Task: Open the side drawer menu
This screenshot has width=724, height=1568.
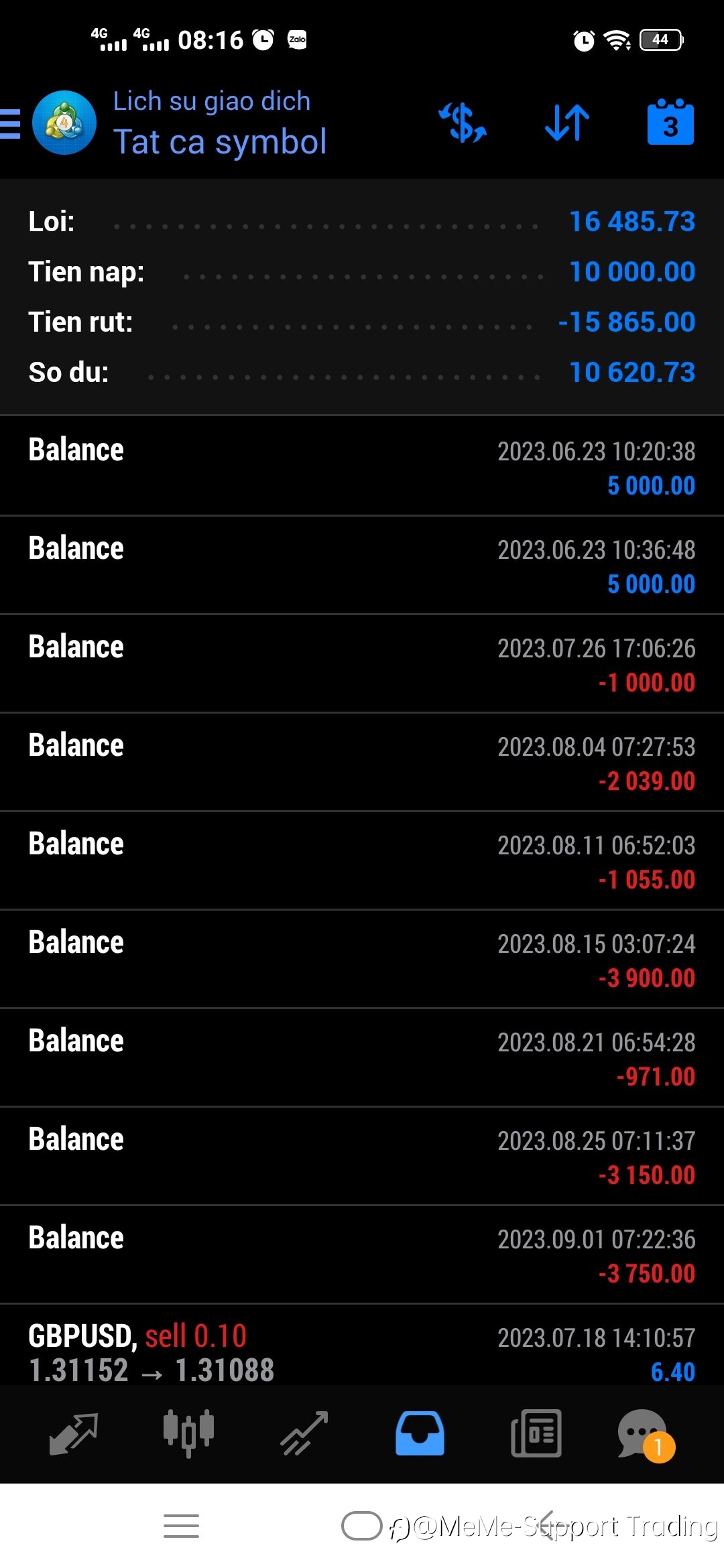Action: pos(10,124)
